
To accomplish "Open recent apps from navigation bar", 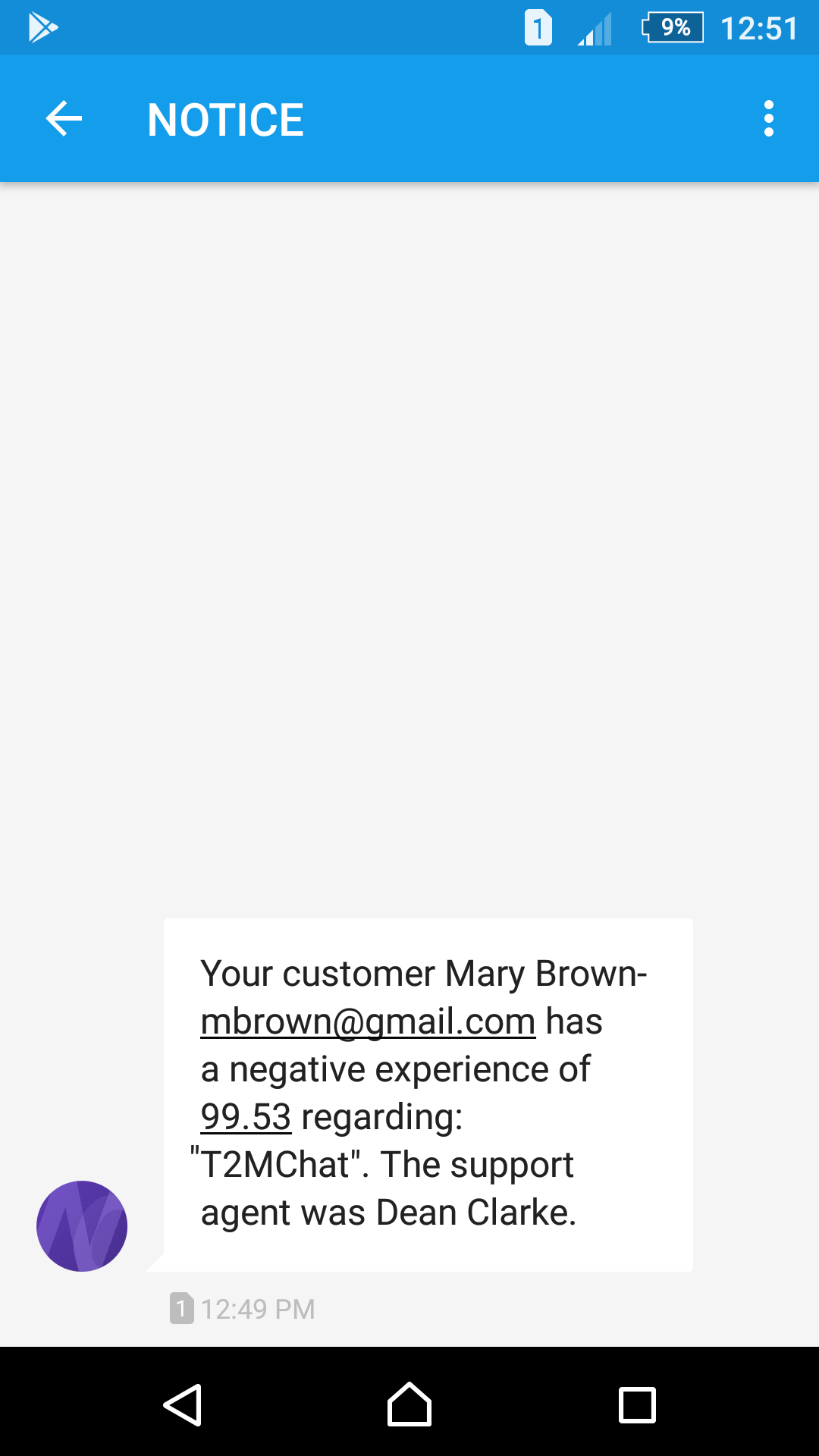I will point(637,1405).
